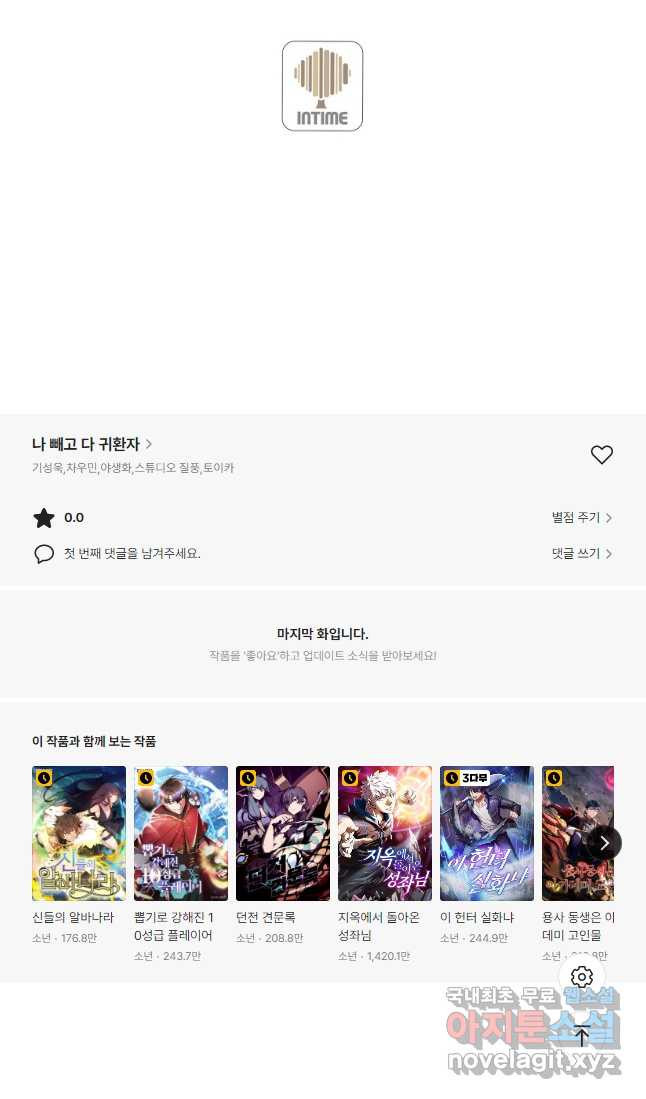The width and height of the screenshot is (646, 1099).
Task: Jump to top with the up arrow
Action: pos(582,1035)
